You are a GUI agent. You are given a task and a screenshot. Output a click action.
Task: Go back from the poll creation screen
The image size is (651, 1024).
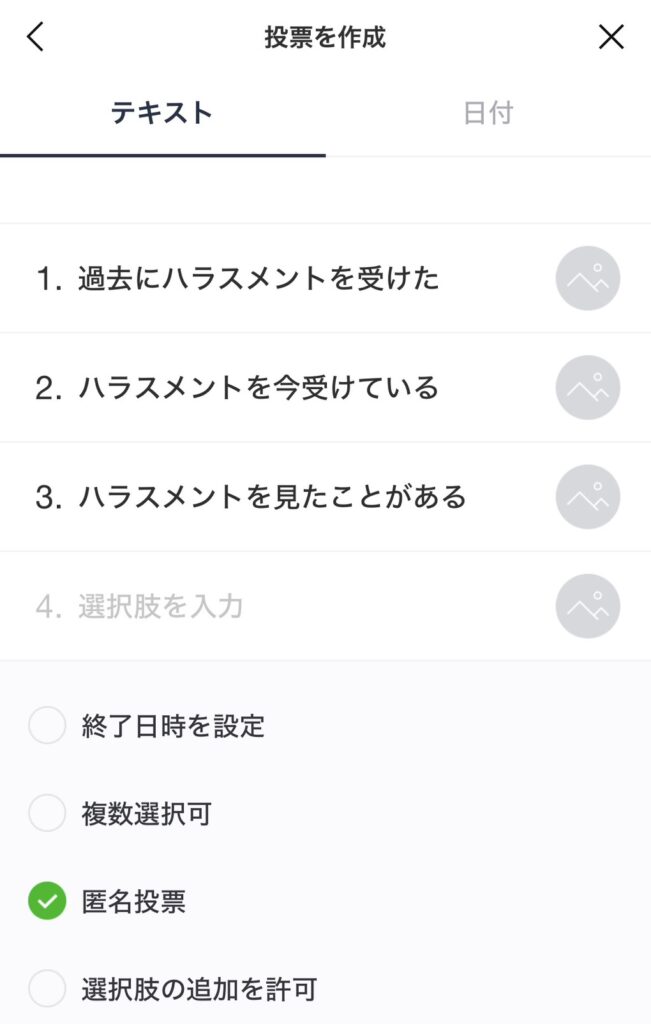36,38
